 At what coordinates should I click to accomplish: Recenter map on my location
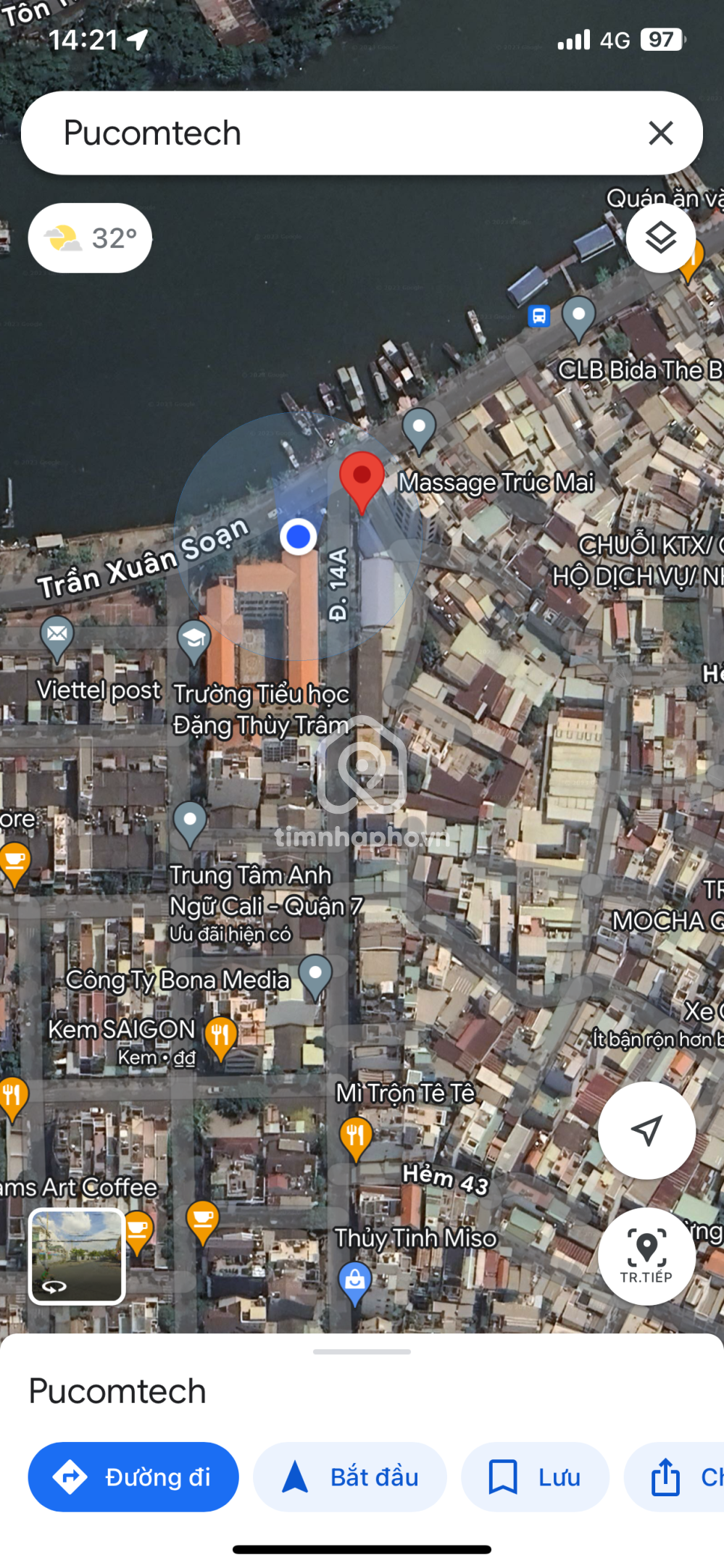[646, 1130]
